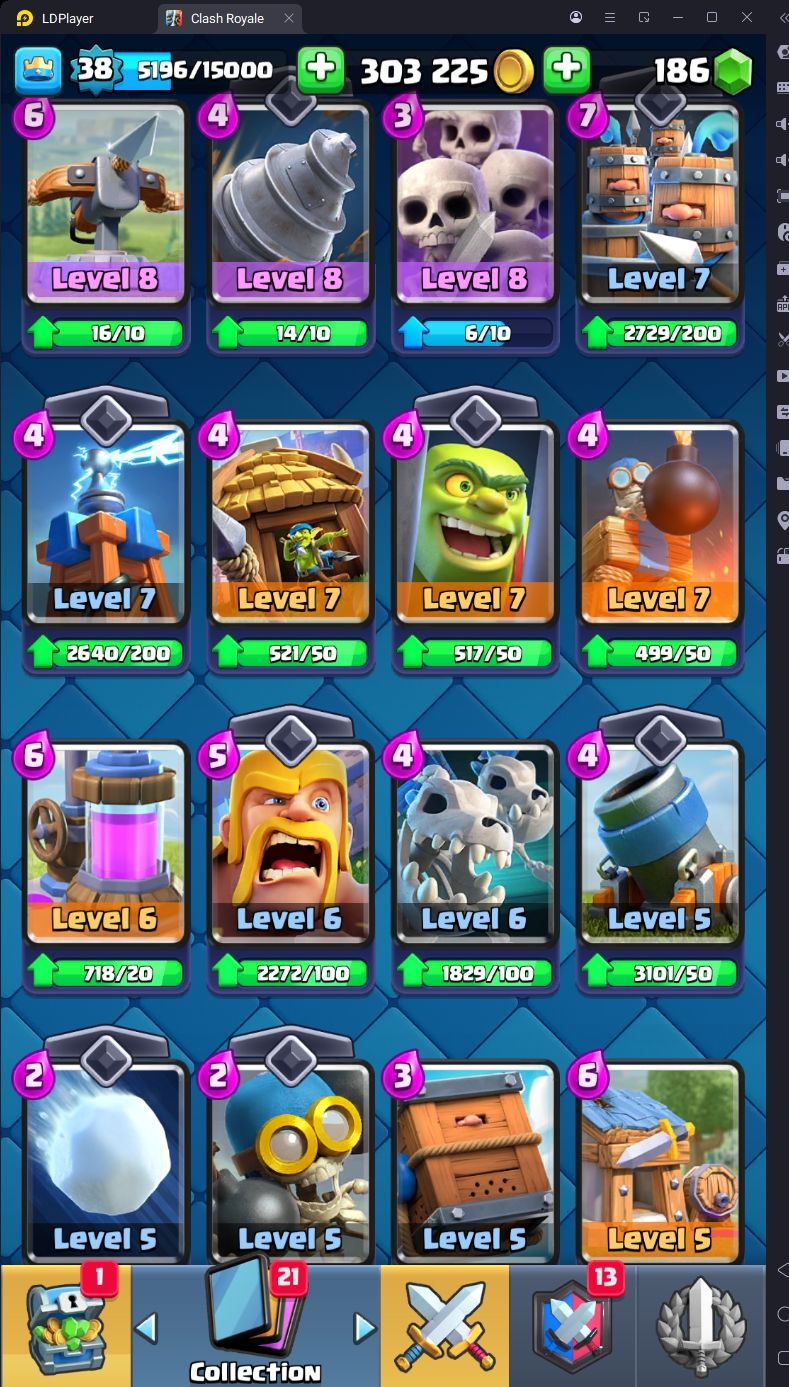Tap the left arrow beside Collection
The height and width of the screenshot is (1387, 789).
146,1327
